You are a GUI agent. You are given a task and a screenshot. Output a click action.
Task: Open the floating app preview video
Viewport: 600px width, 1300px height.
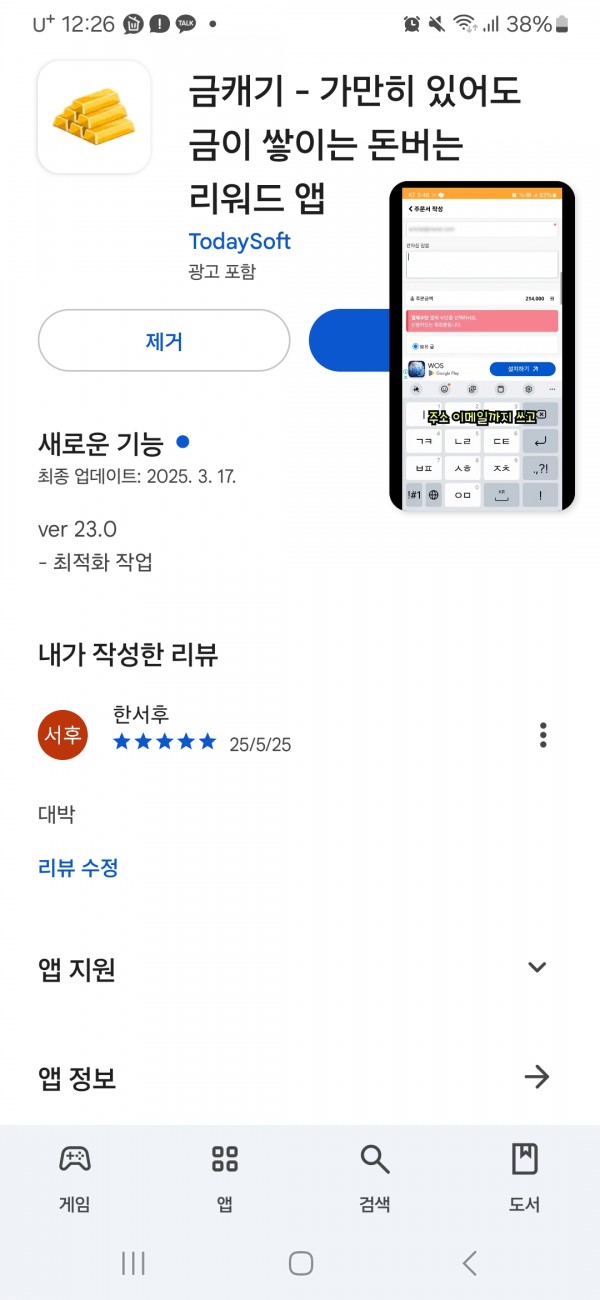coord(482,346)
